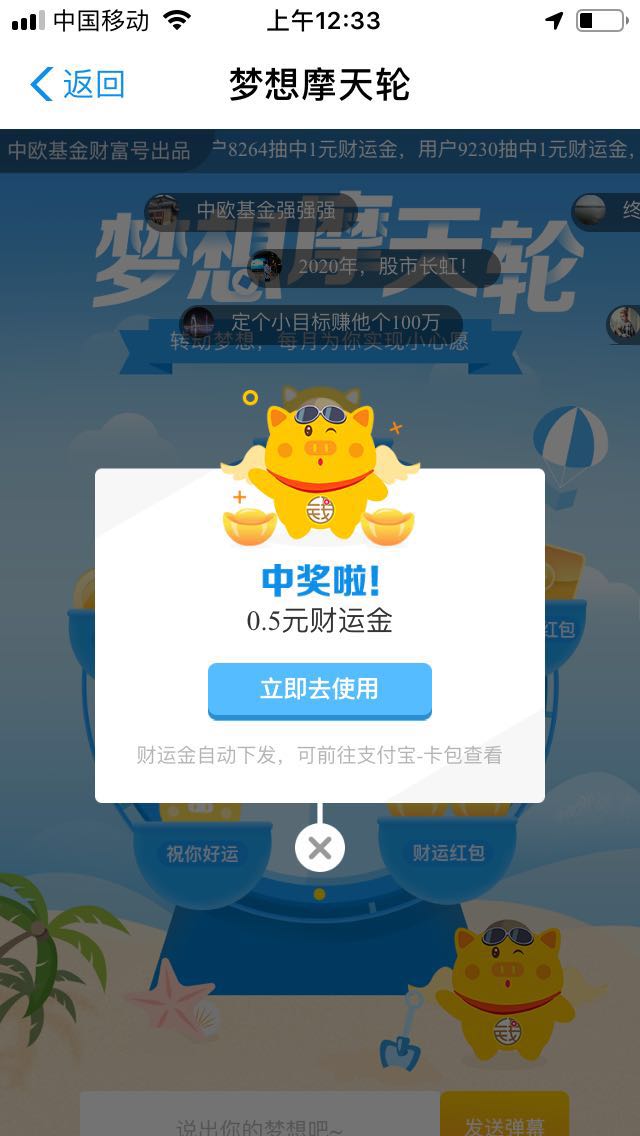Screen dimensions: 640x1136
Task: Tap the 立即去使用 button
Action: pos(319,690)
